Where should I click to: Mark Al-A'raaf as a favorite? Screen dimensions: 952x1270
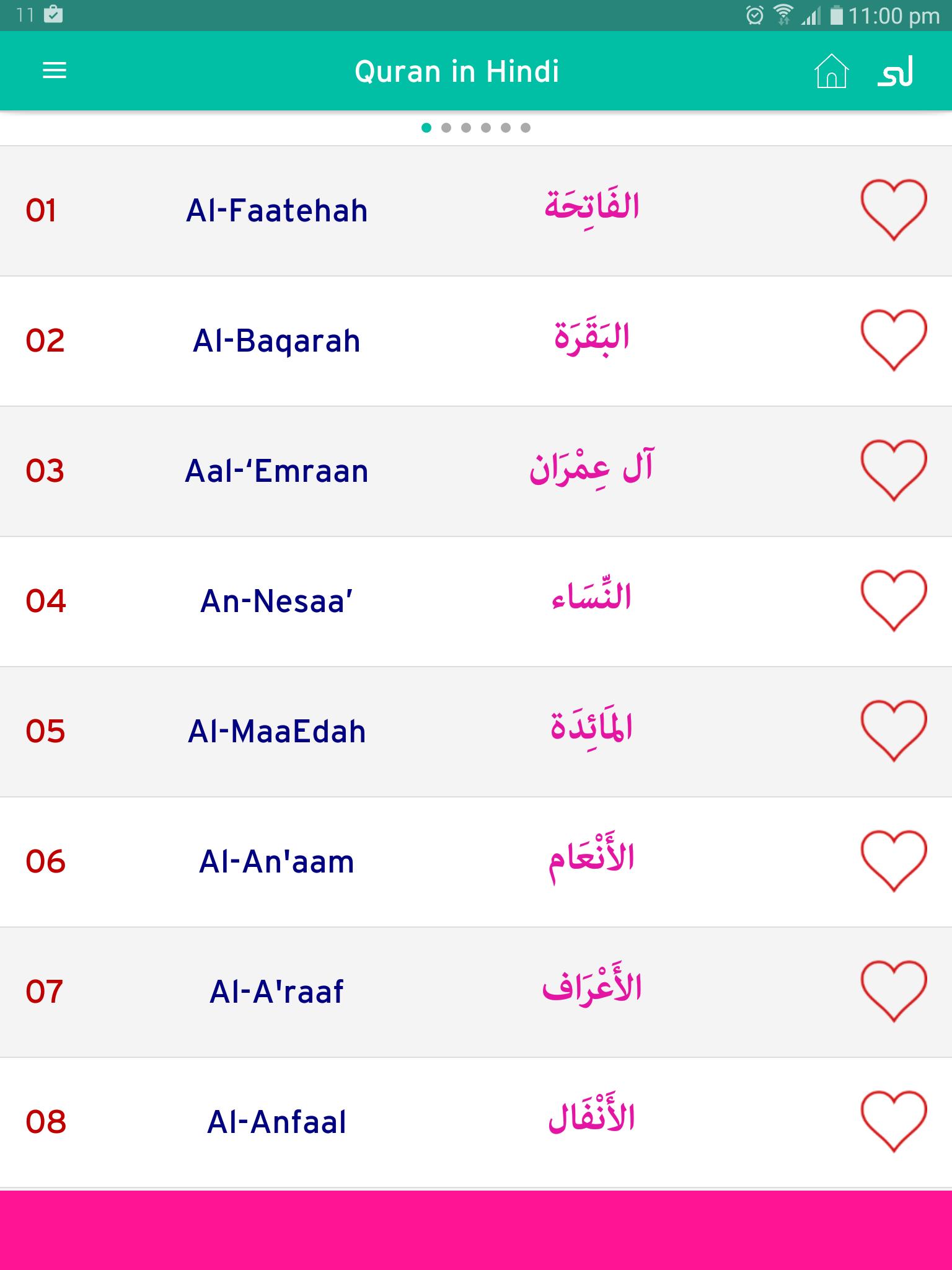coord(893,991)
